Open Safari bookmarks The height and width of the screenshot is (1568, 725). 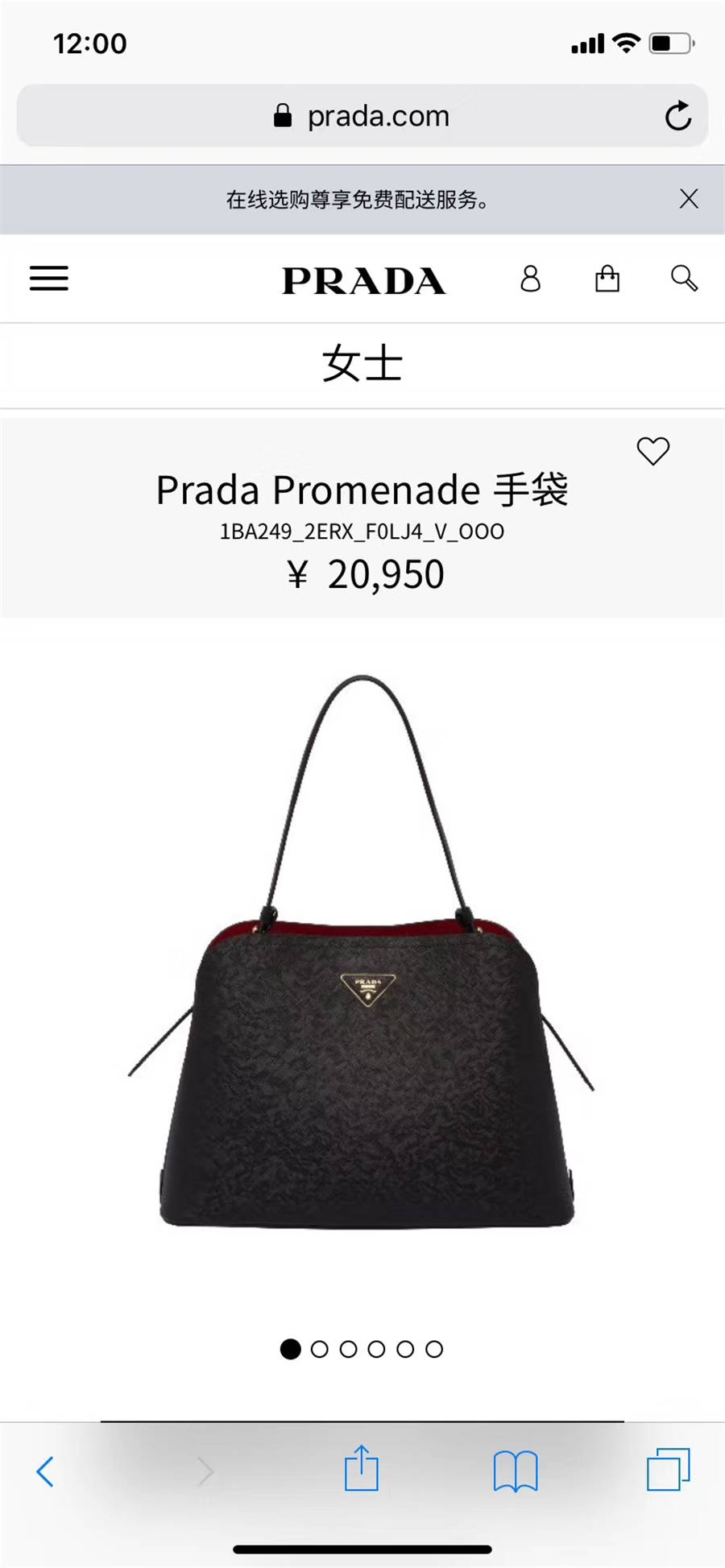coord(516,1471)
